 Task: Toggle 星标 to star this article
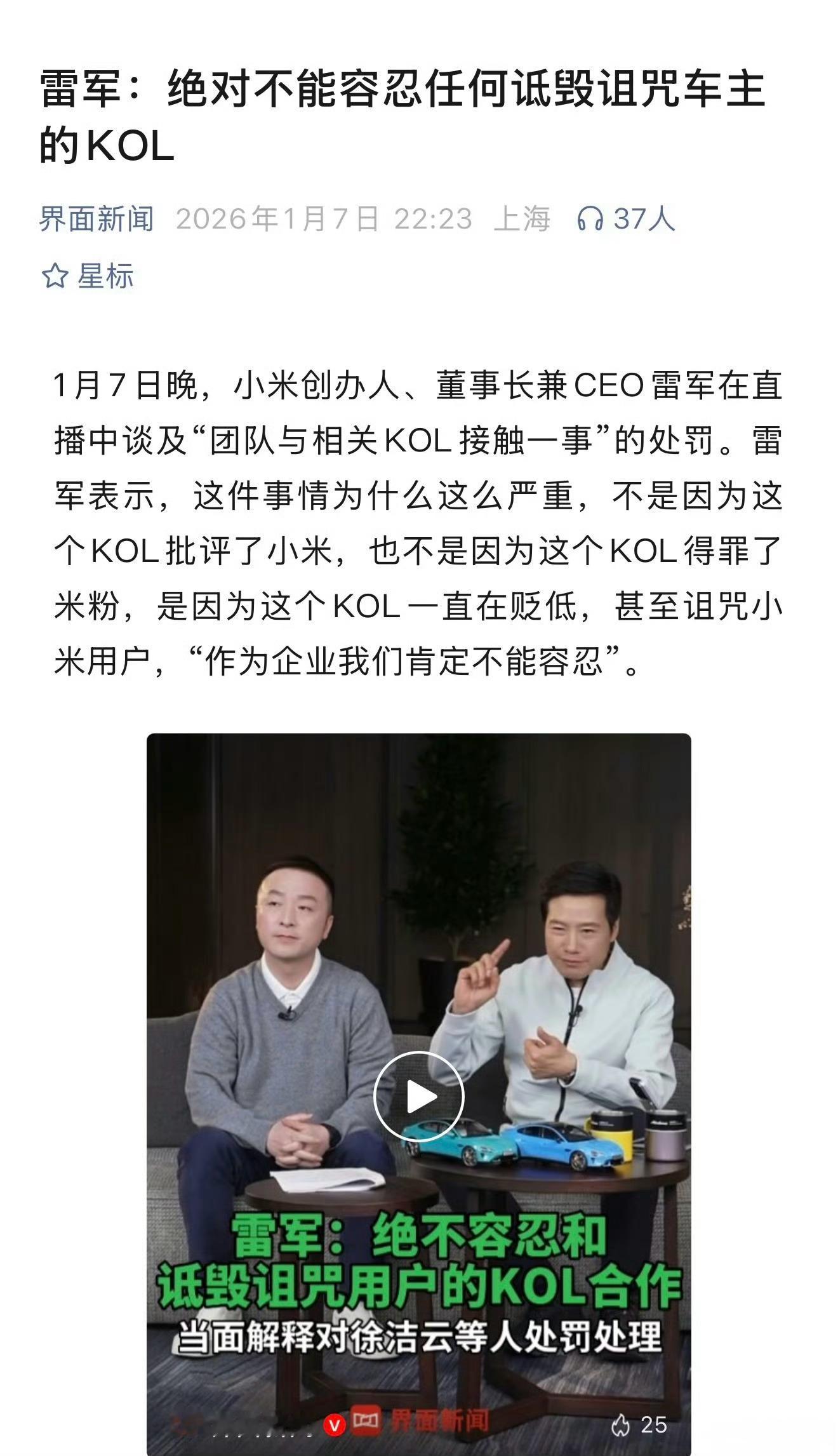coord(108,275)
